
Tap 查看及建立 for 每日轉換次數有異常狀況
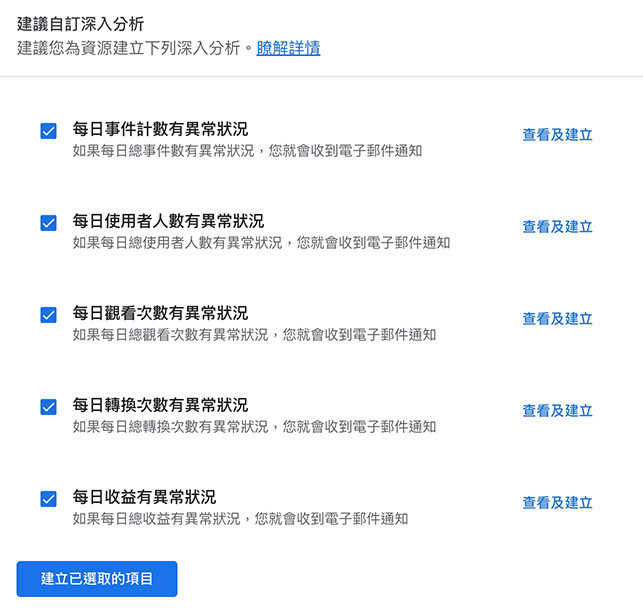557,411
